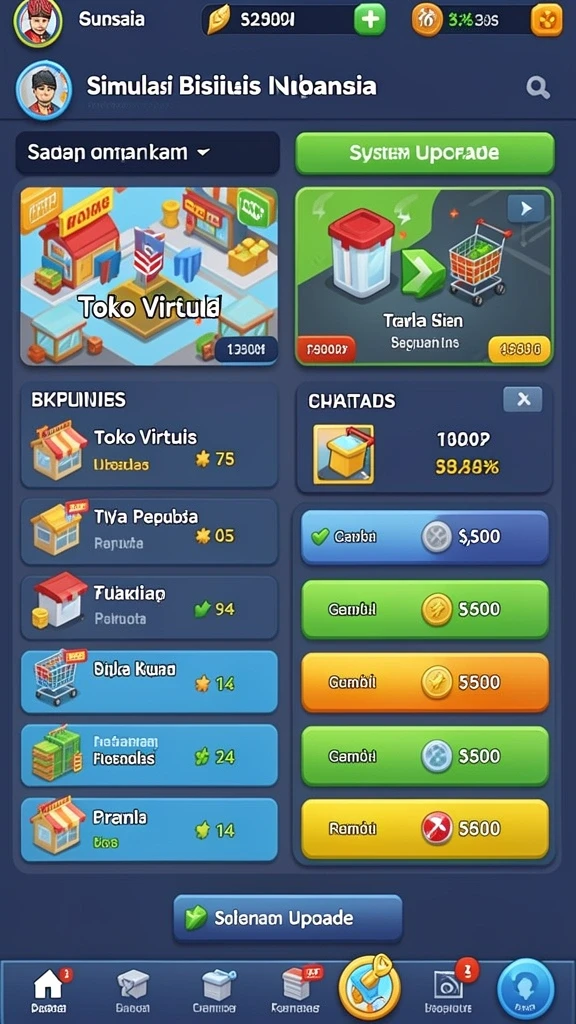The width and height of the screenshot is (576, 1024).
Task: Open Toko Virtuis row rated 75
Action: click(x=150, y=448)
